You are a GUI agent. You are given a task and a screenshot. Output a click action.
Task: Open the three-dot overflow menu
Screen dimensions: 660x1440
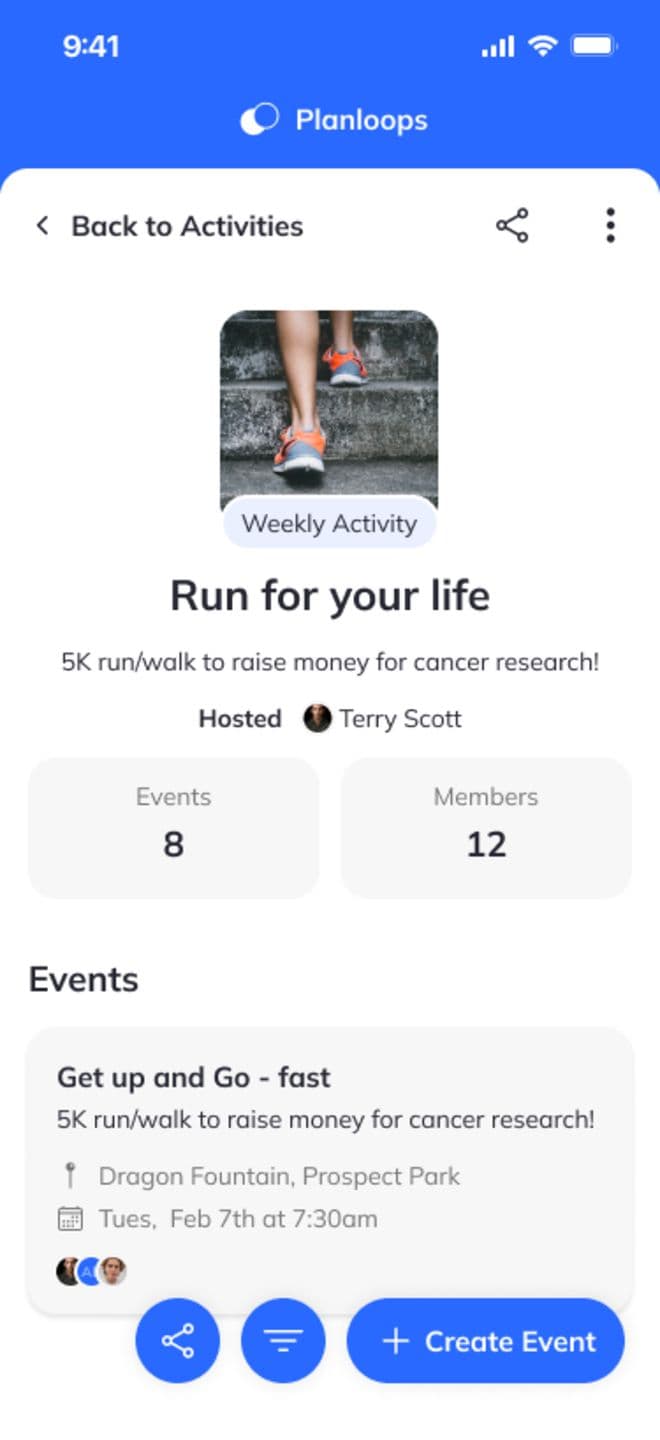pyautogui.click(x=610, y=226)
